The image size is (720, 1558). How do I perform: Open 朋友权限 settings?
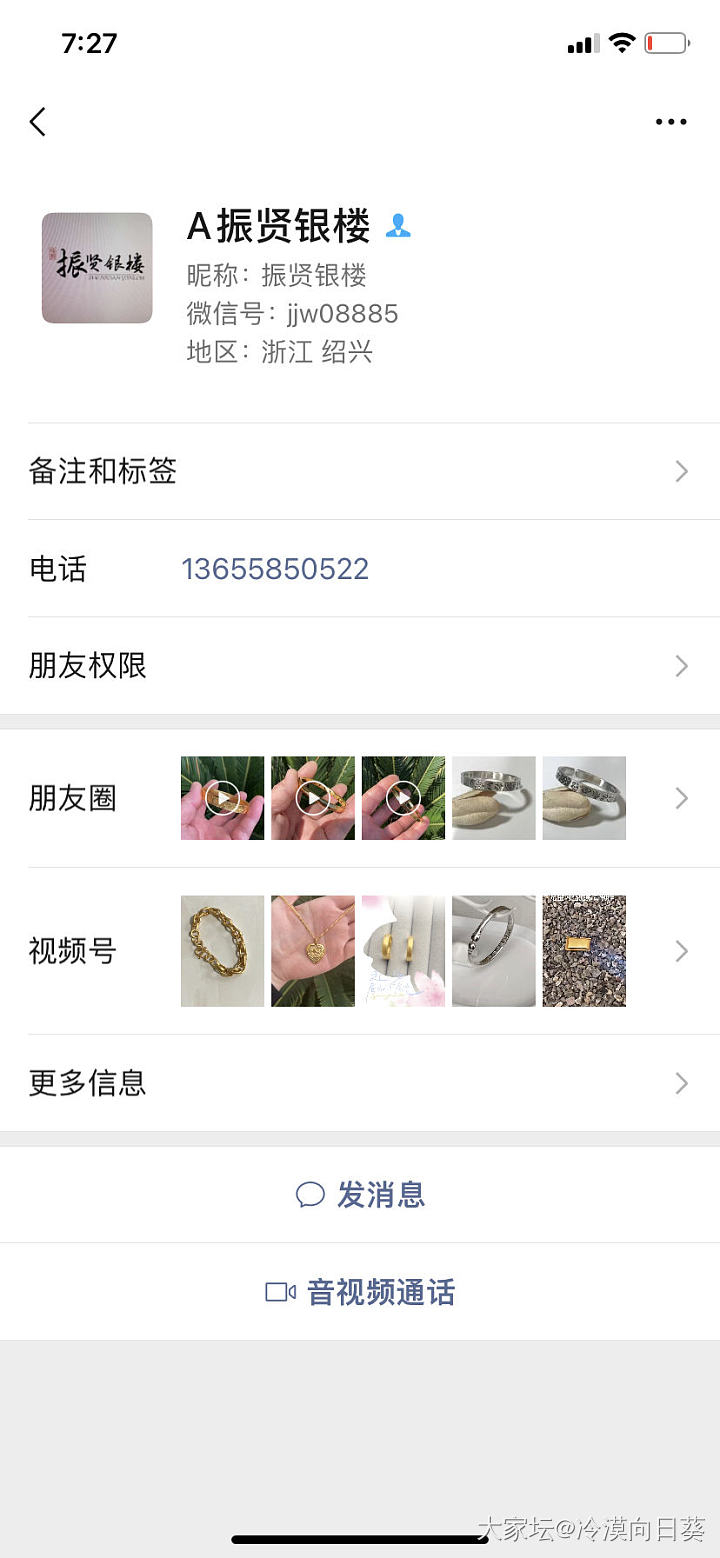pos(360,666)
